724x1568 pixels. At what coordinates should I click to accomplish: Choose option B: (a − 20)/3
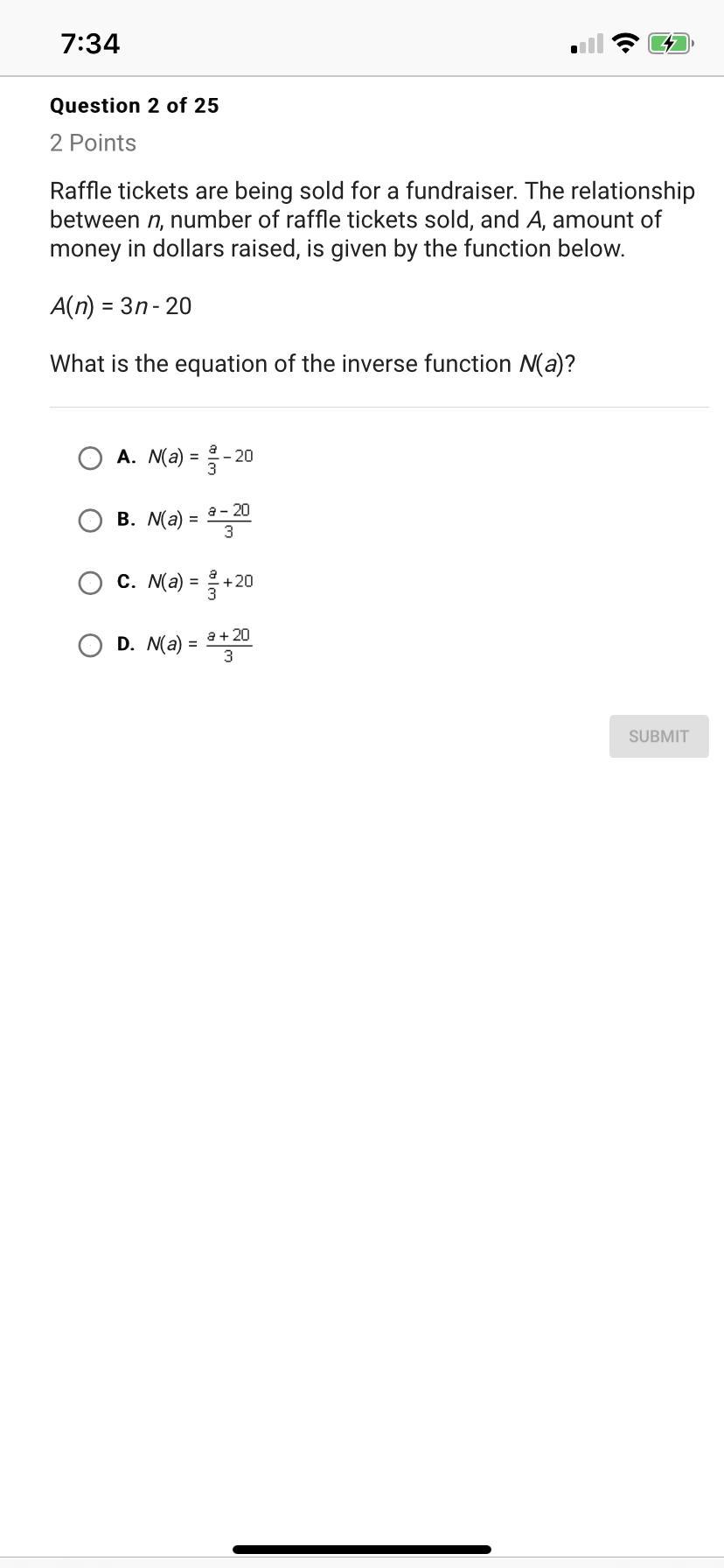coord(90,521)
